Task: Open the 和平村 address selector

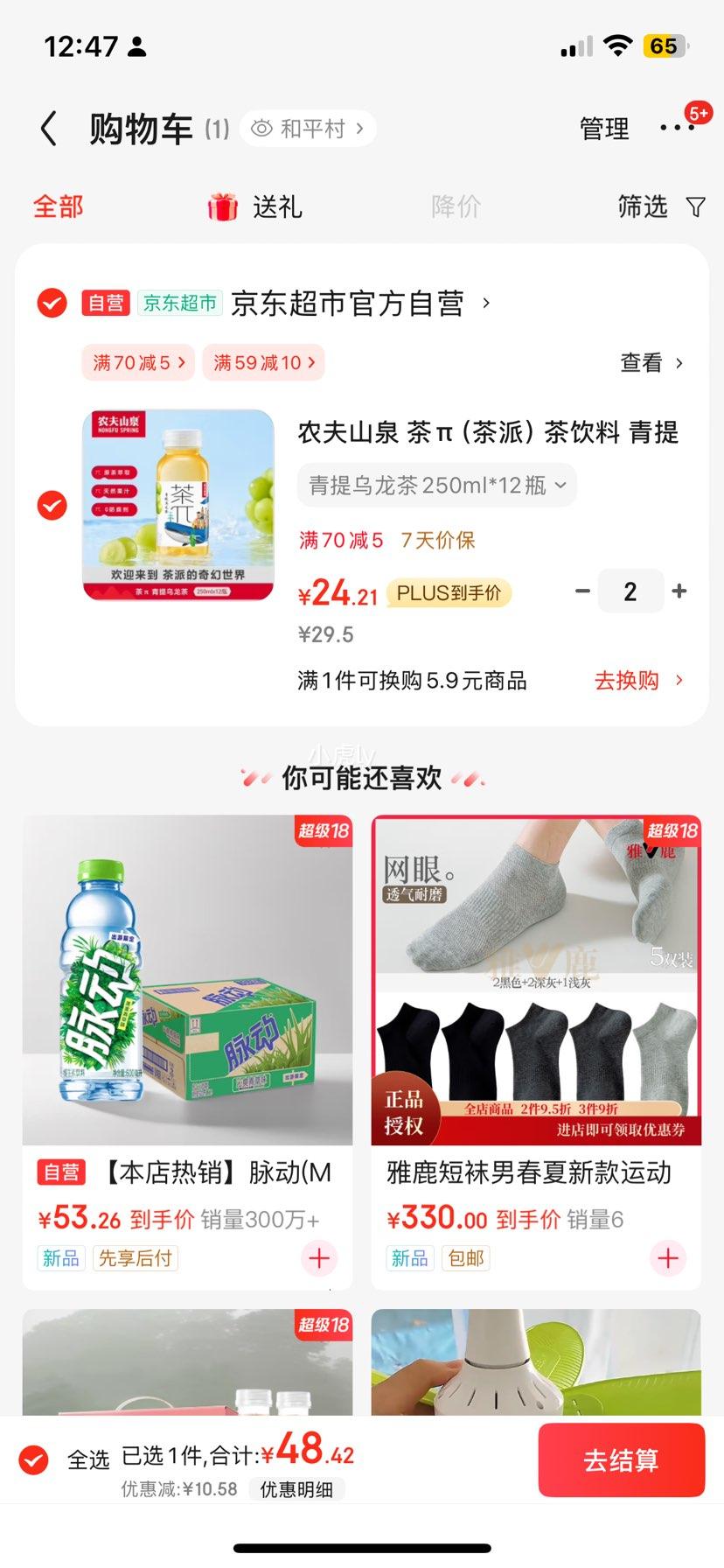Action: 308,127
